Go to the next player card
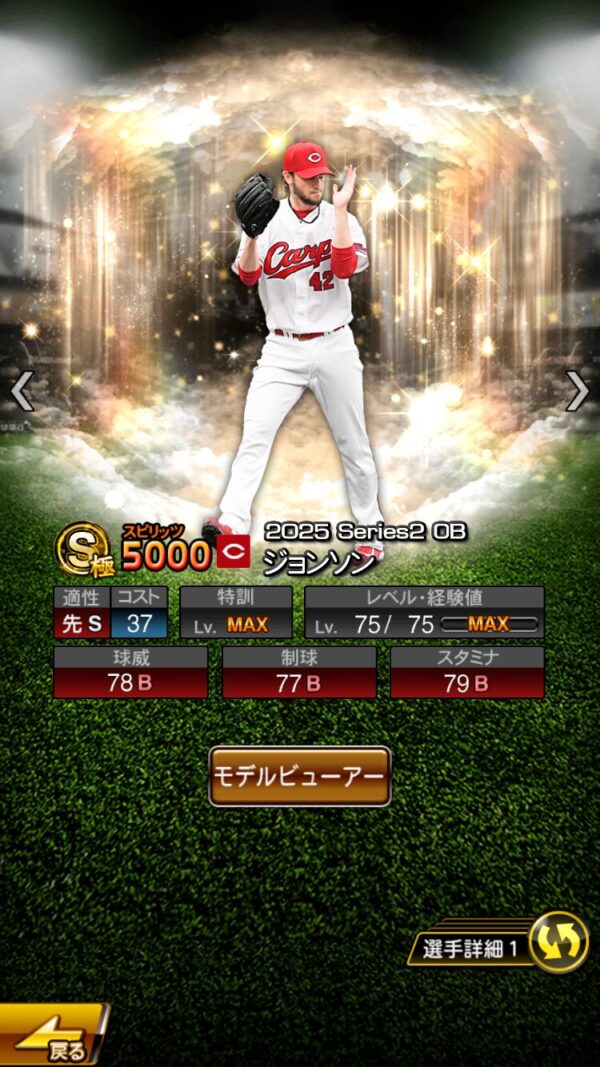600x1067 pixels. point(577,391)
